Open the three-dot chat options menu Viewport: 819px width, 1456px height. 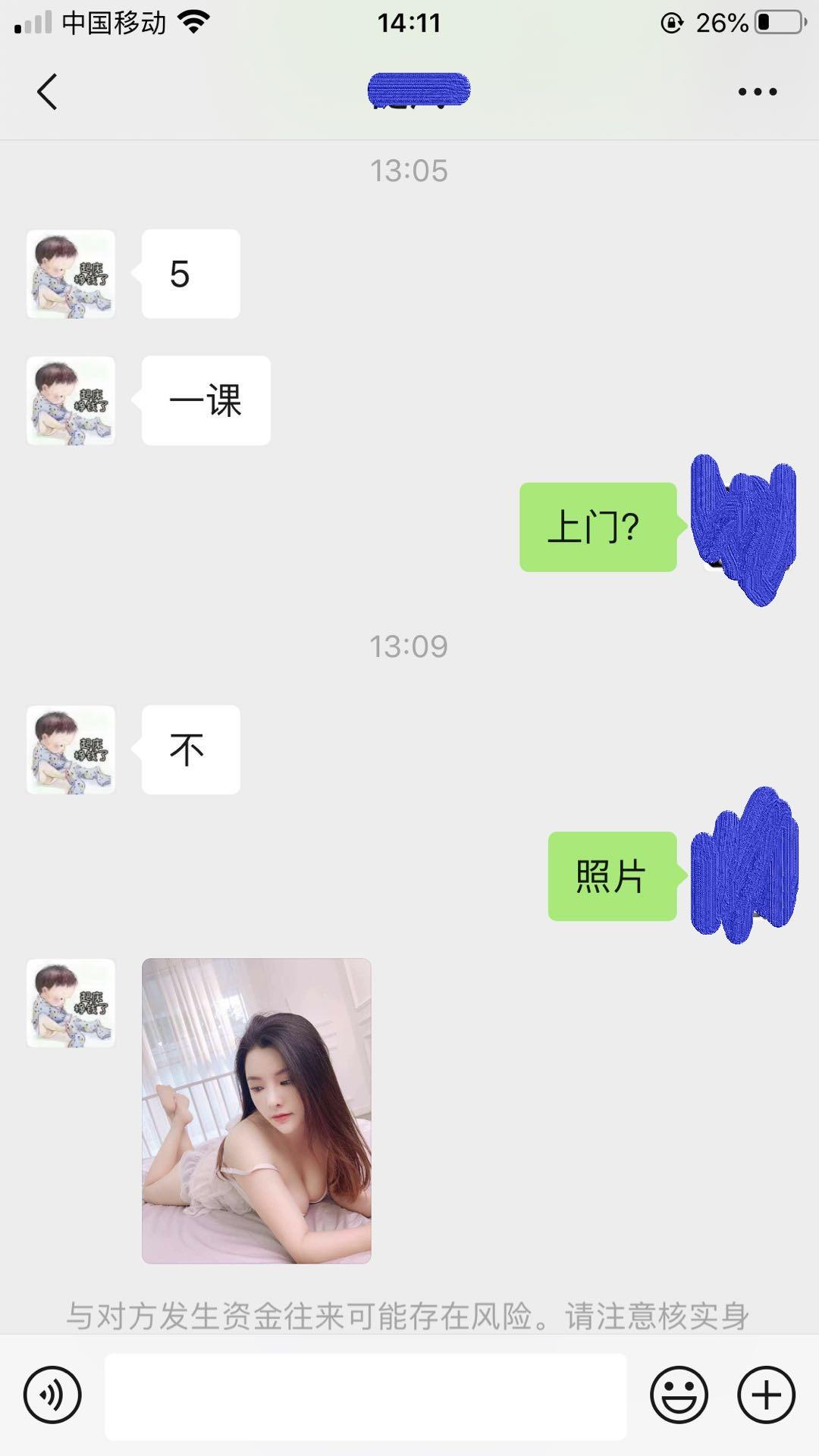pos(757,92)
